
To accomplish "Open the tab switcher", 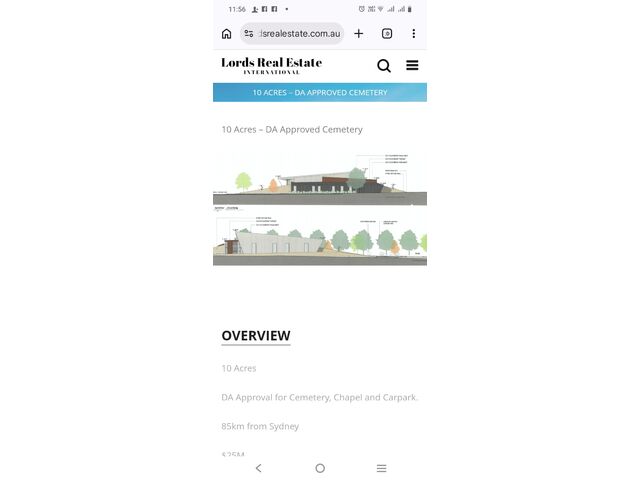I will 387,33.
